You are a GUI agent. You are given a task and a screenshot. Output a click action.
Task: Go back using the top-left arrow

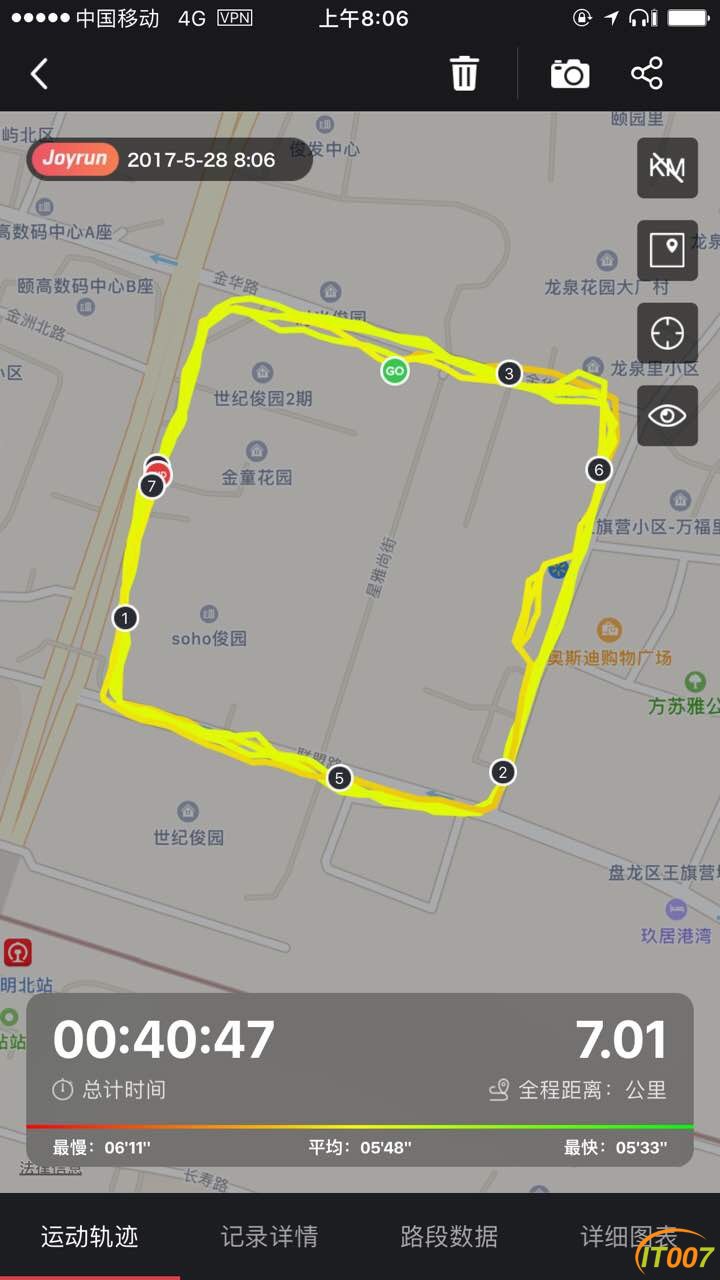(40, 74)
